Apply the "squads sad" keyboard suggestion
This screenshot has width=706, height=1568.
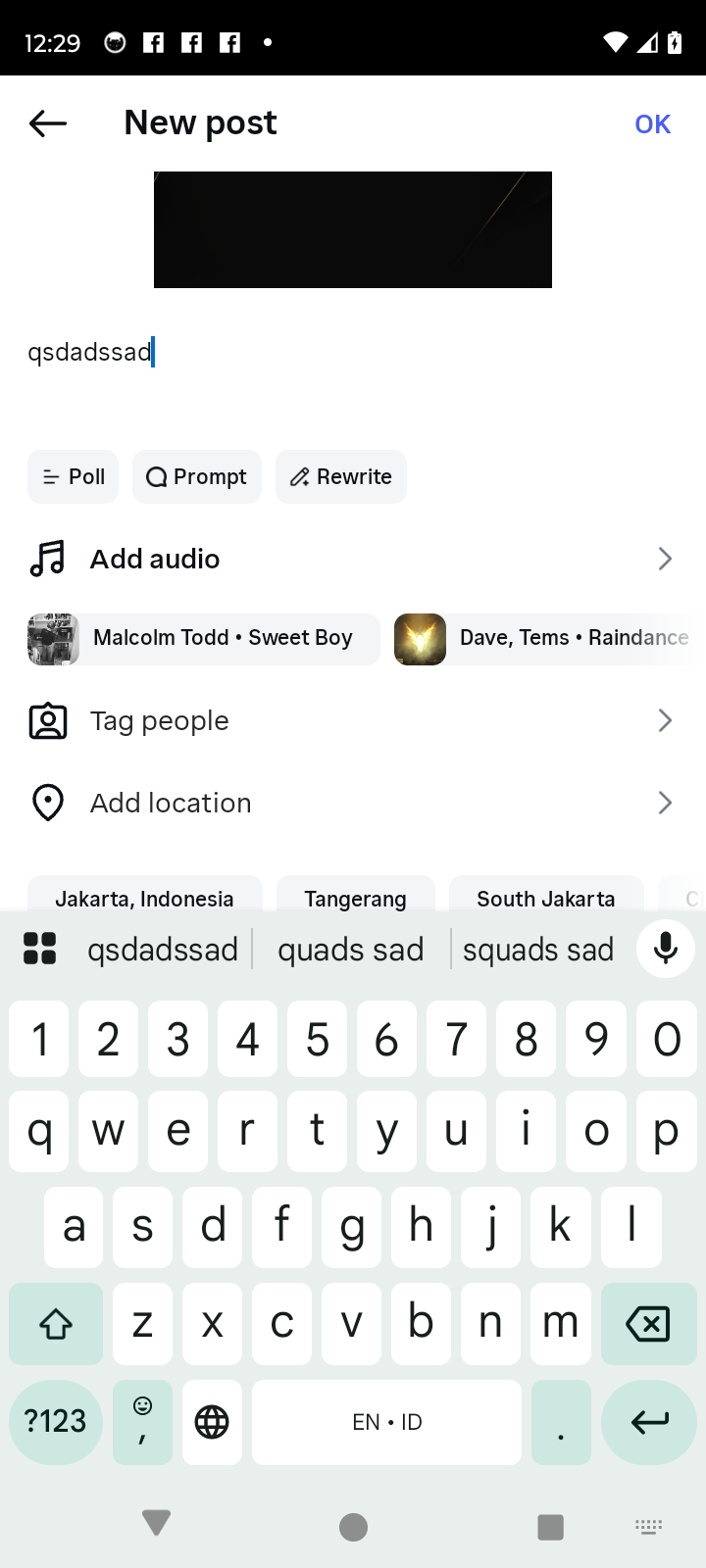538,950
